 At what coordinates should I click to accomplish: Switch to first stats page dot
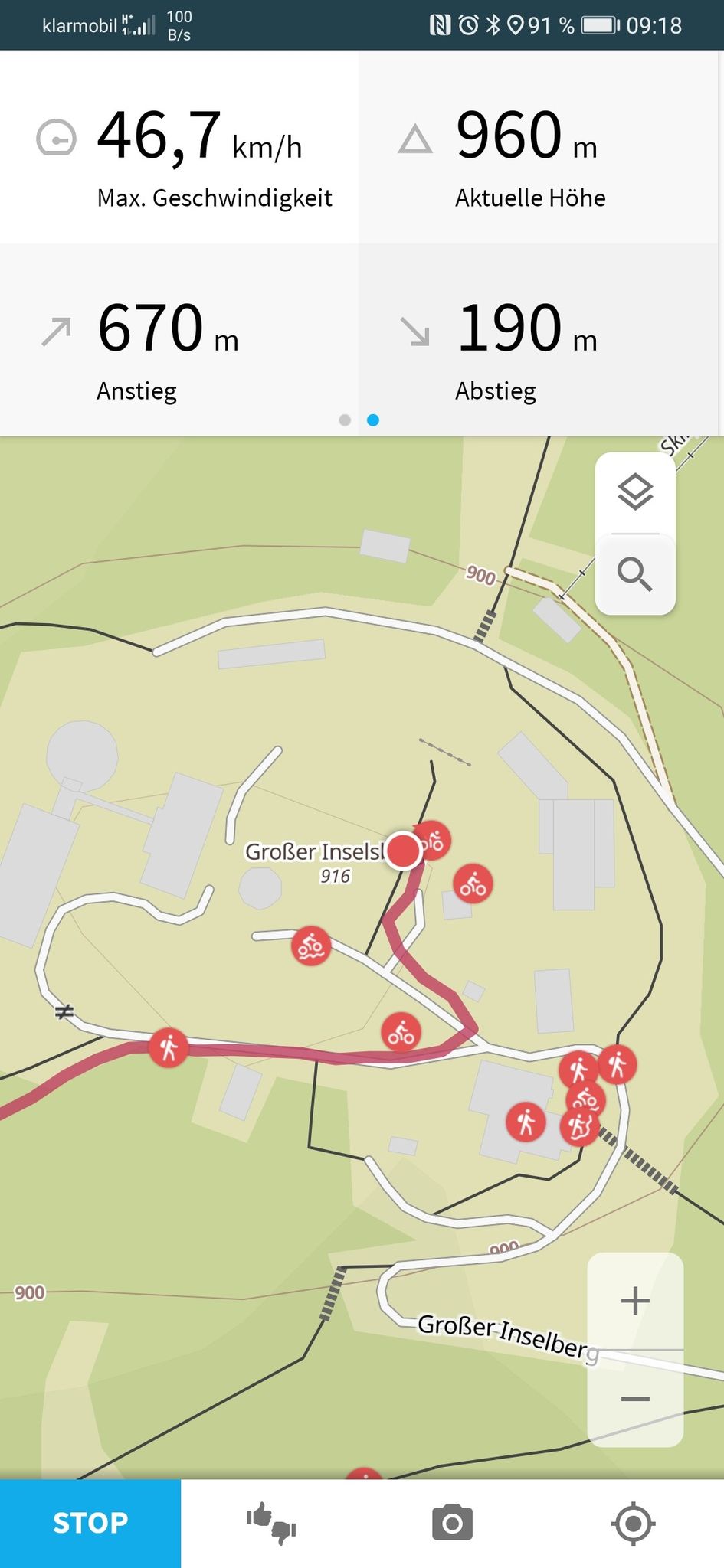click(345, 420)
